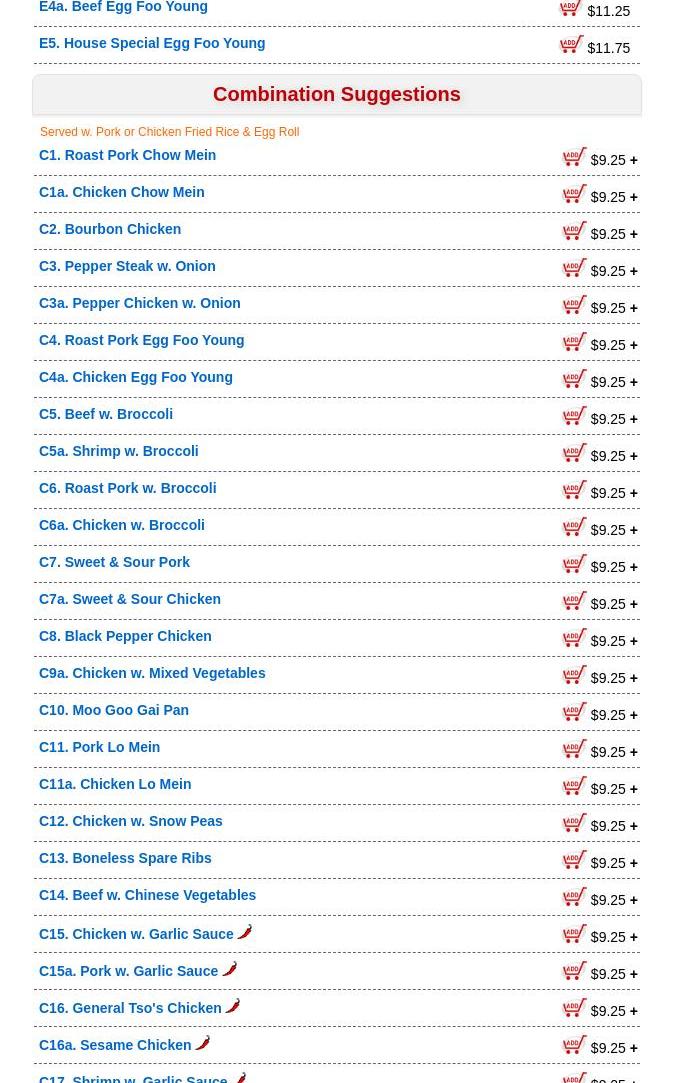Add E4a Beef Egg Foo Young to cart
This screenshot has height=1083, width=675.
coord(571,8)
